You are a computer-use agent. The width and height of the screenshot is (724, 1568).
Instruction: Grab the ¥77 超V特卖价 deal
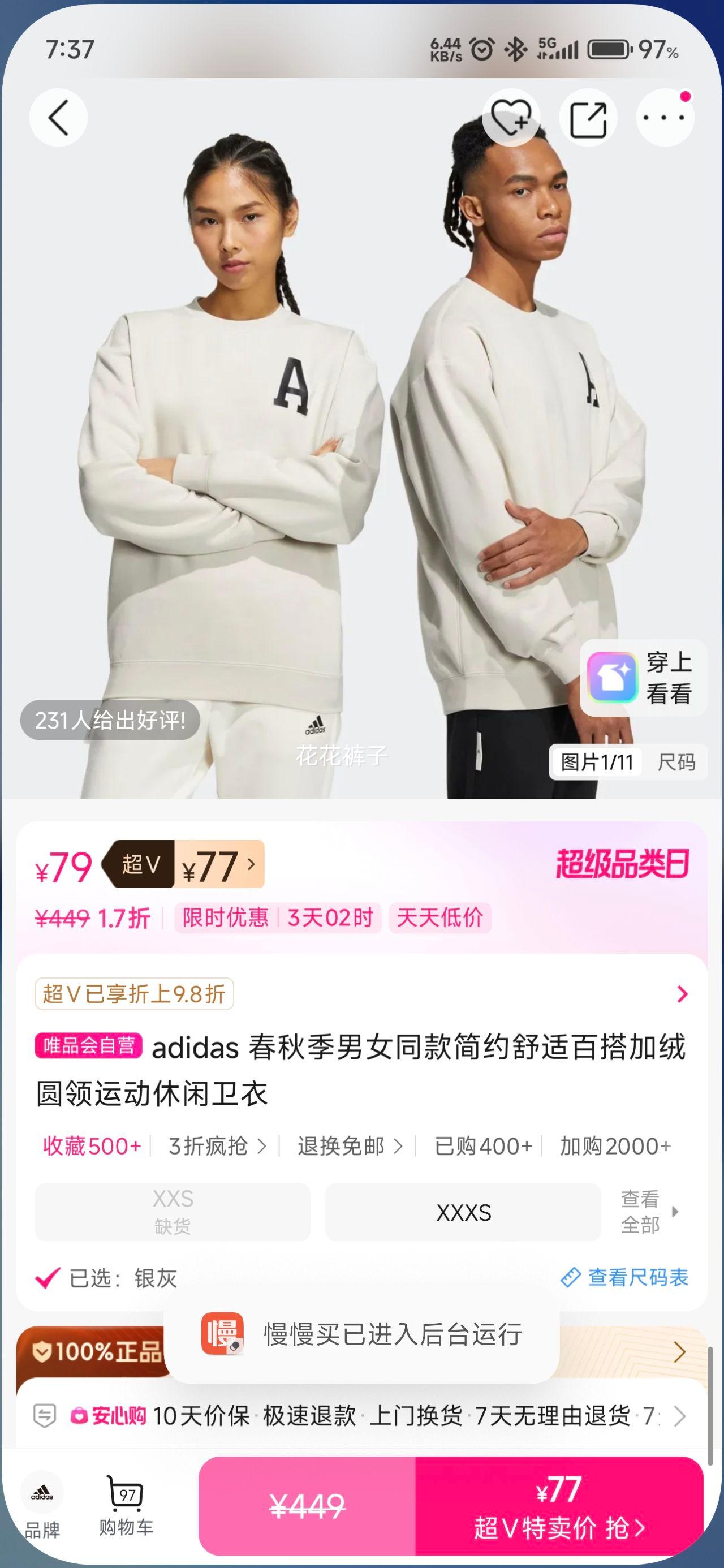(x=559, y=1506)
